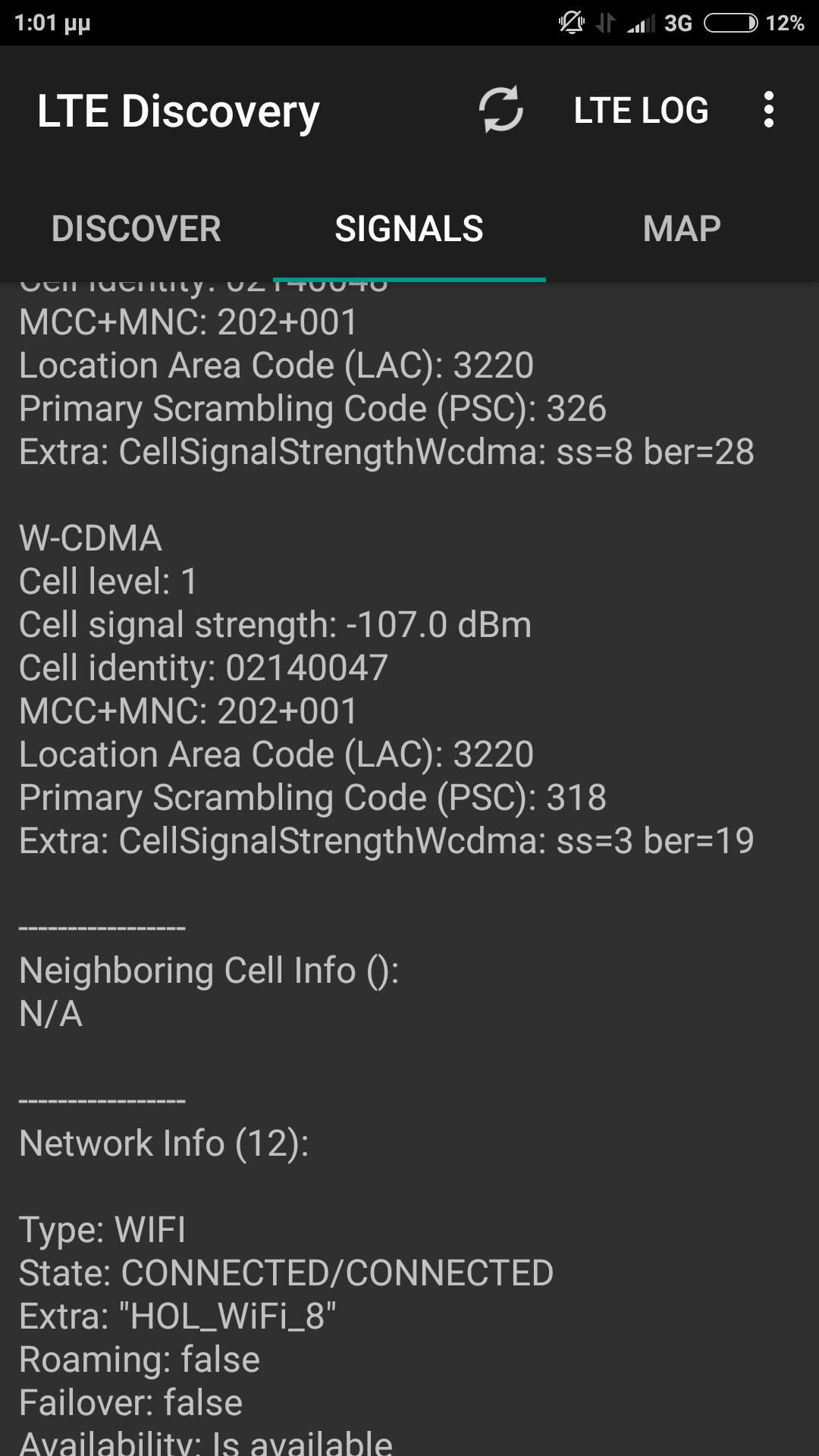Tap the refresh icon in the app bar

pos(500,110)
